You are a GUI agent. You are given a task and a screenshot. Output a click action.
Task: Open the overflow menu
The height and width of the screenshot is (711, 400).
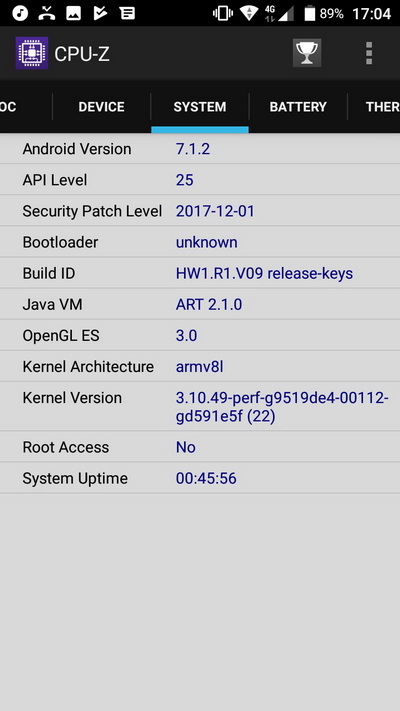coord(369,53)
